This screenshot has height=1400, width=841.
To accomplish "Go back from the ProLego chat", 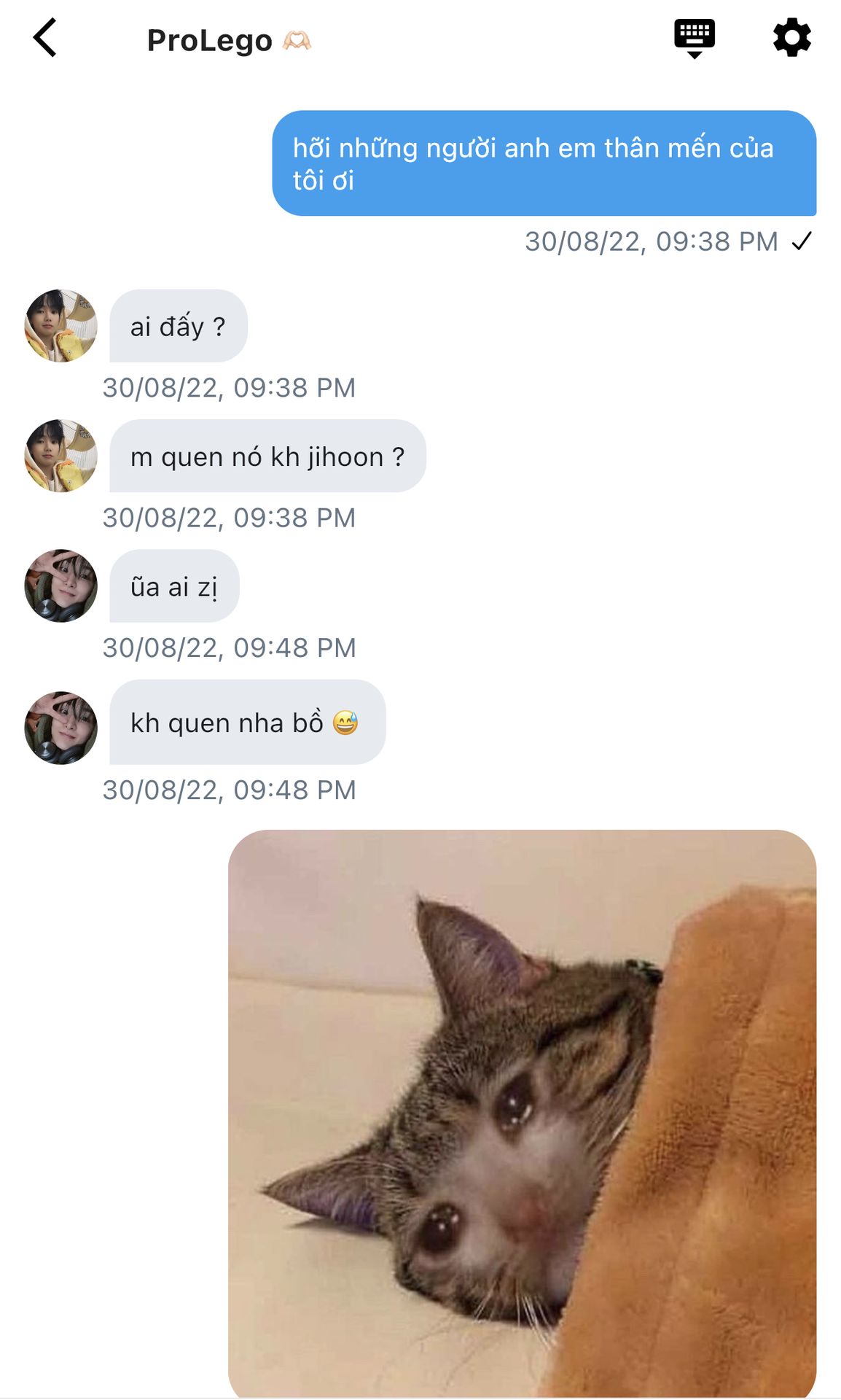I will (x=44, y=38).
